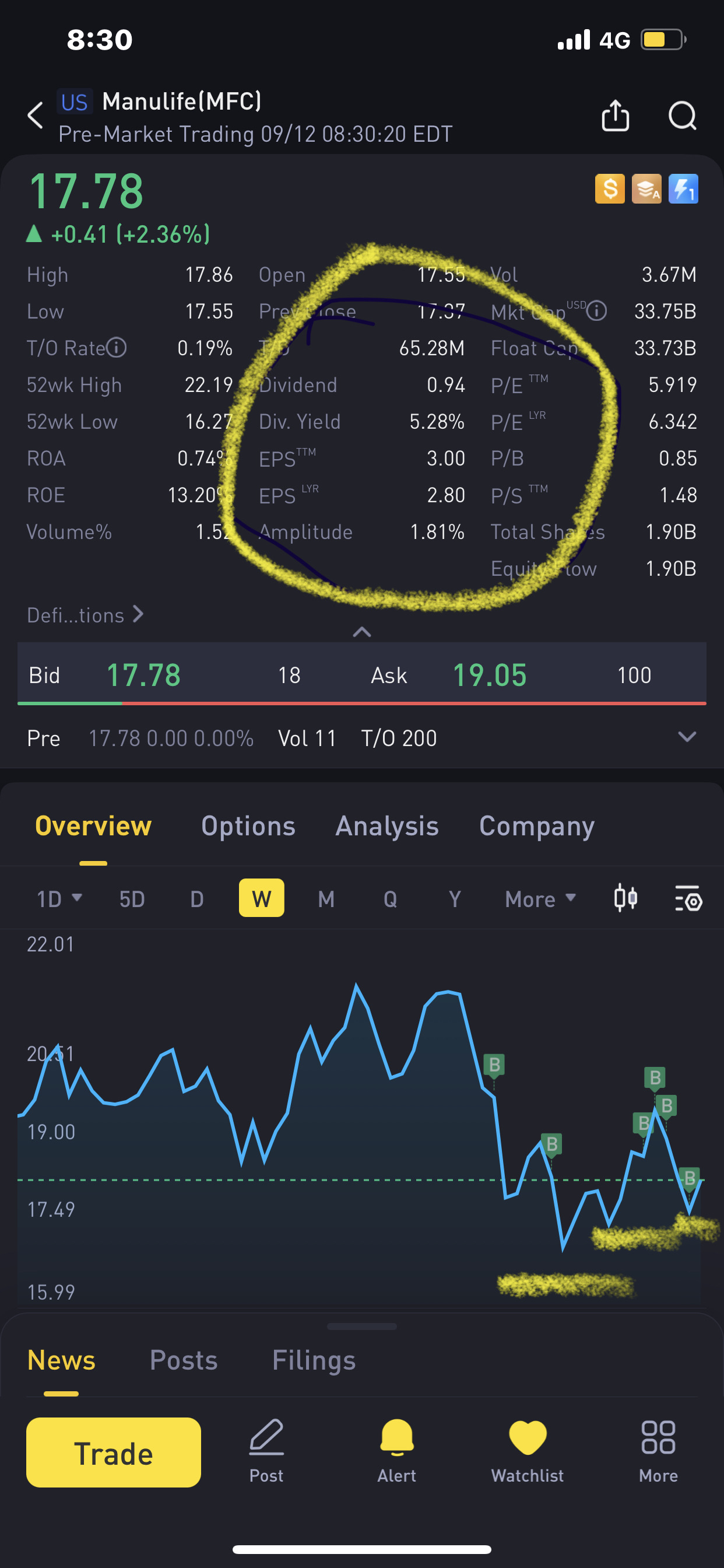724x1568 pixels.
Task: Open the search magnifier icon
Action: coord(682,116)
